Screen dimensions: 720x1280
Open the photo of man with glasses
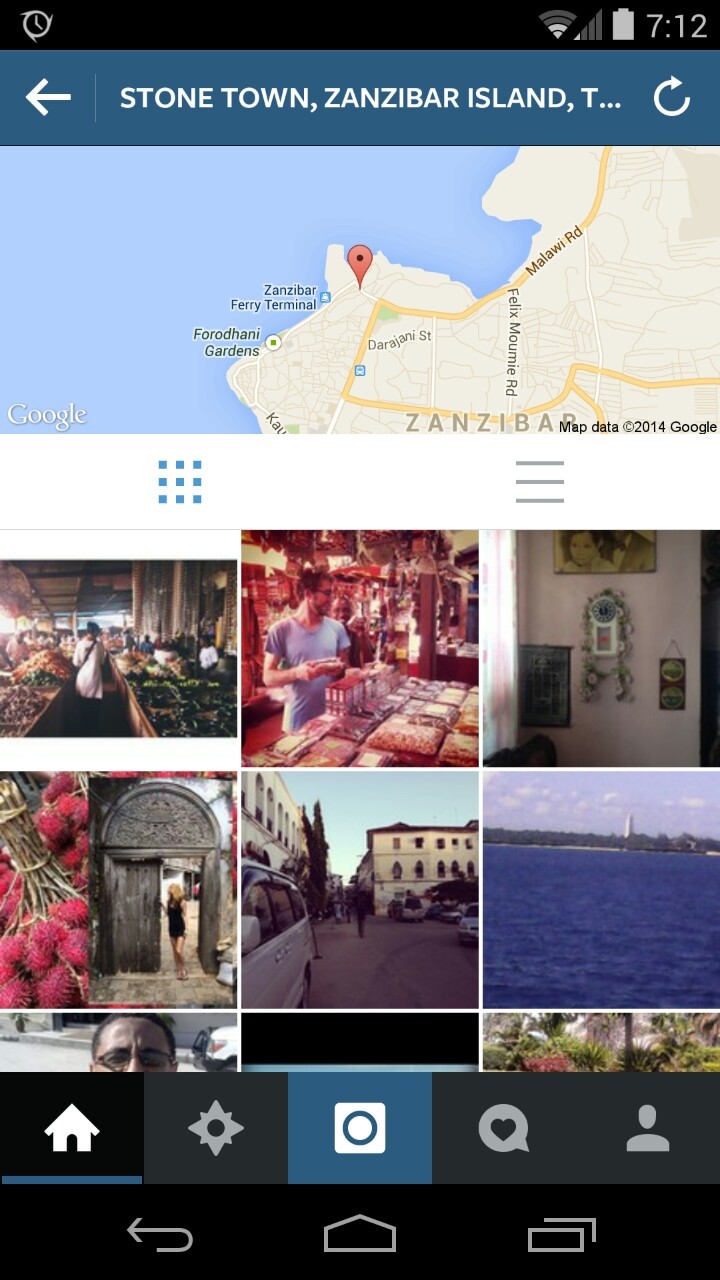118,1042
